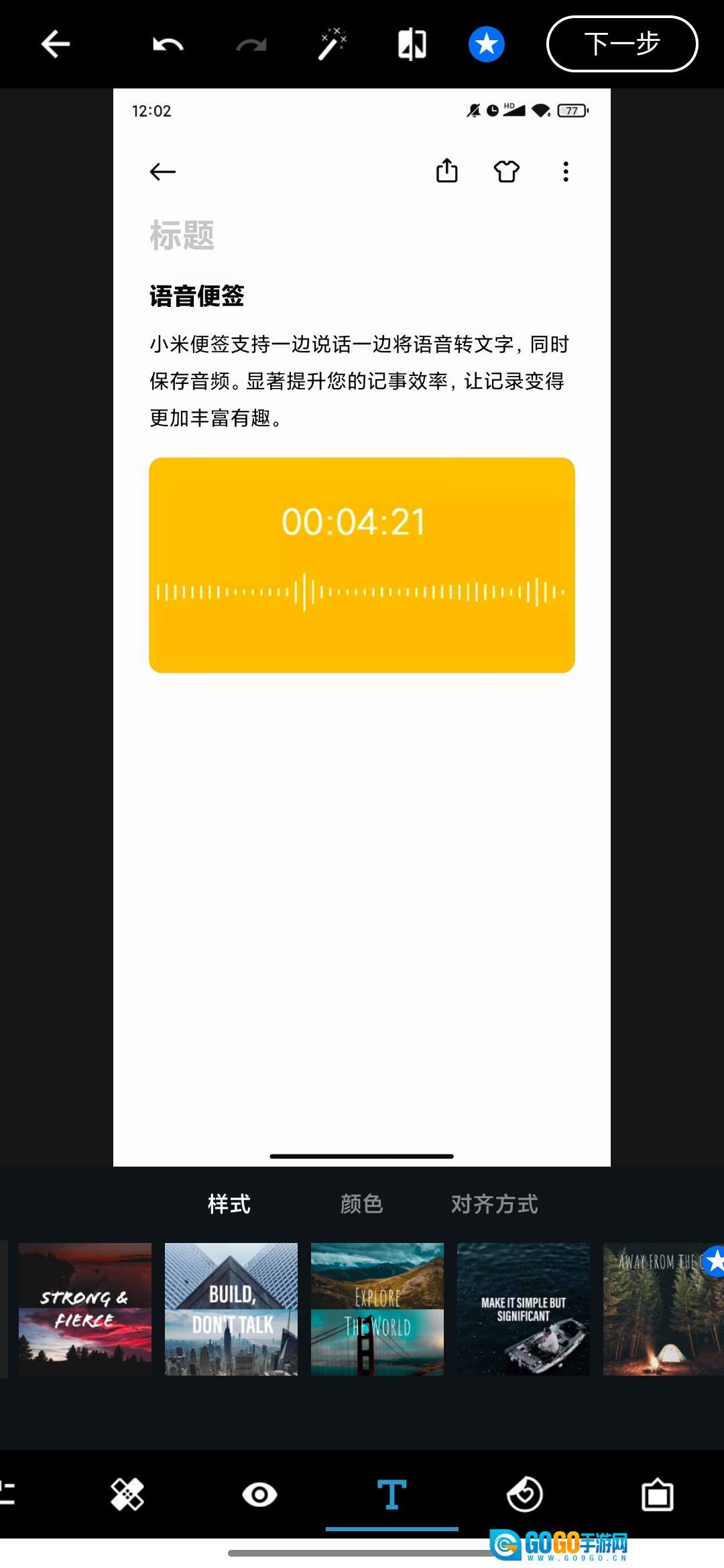Choose the Explore the World style
Image resolution: width=724 pixels, height=1568 pixels.
(x=377, y=1309)
